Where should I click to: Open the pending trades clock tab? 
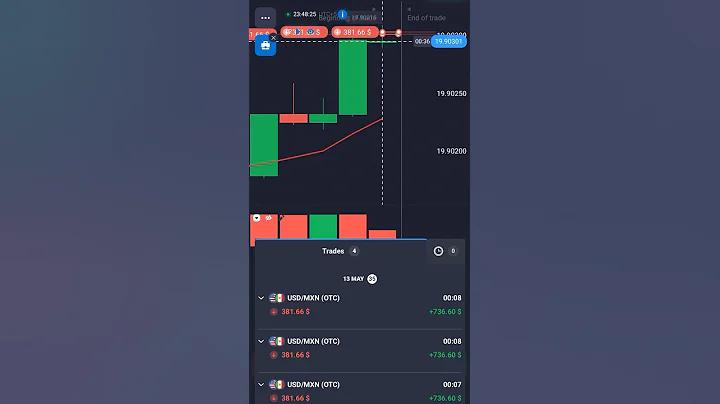pyautogui.click(x=438, y=251)
